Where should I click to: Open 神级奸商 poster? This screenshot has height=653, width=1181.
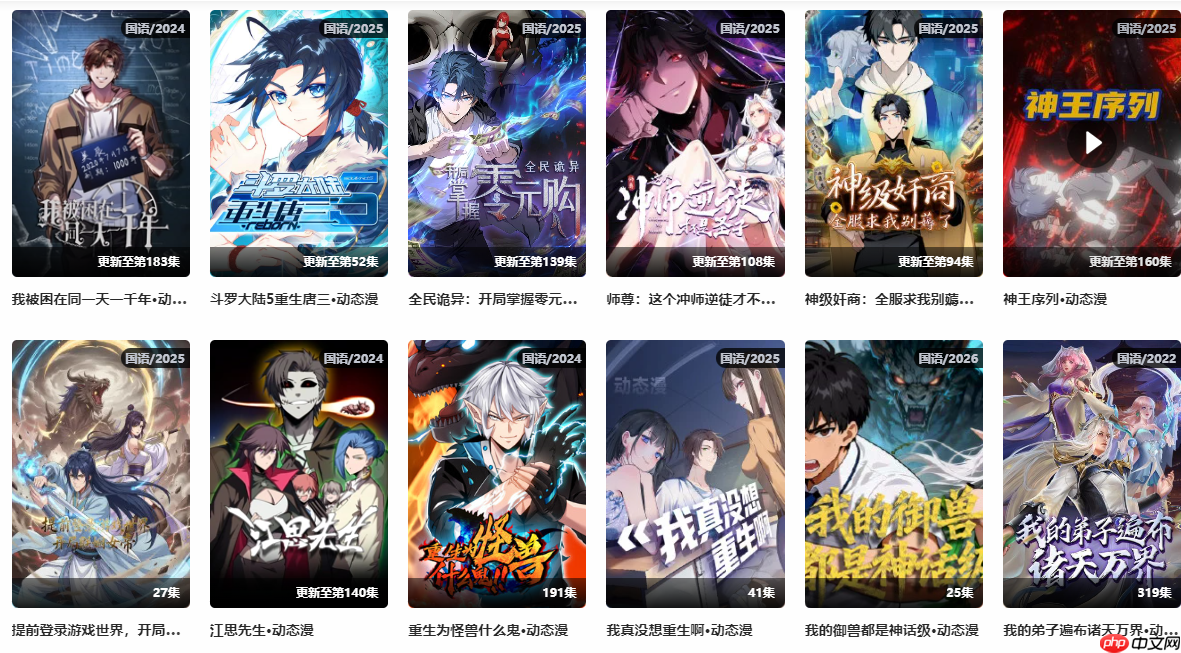pyautogui.click(x=893, y=143)
